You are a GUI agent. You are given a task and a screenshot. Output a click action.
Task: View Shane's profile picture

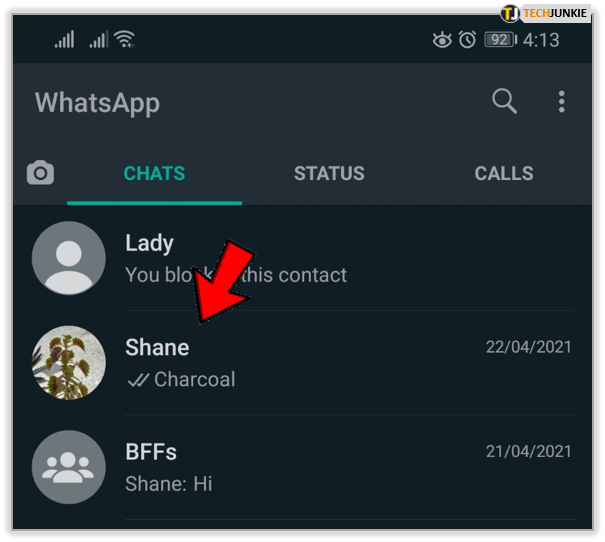tap(69, 363)
